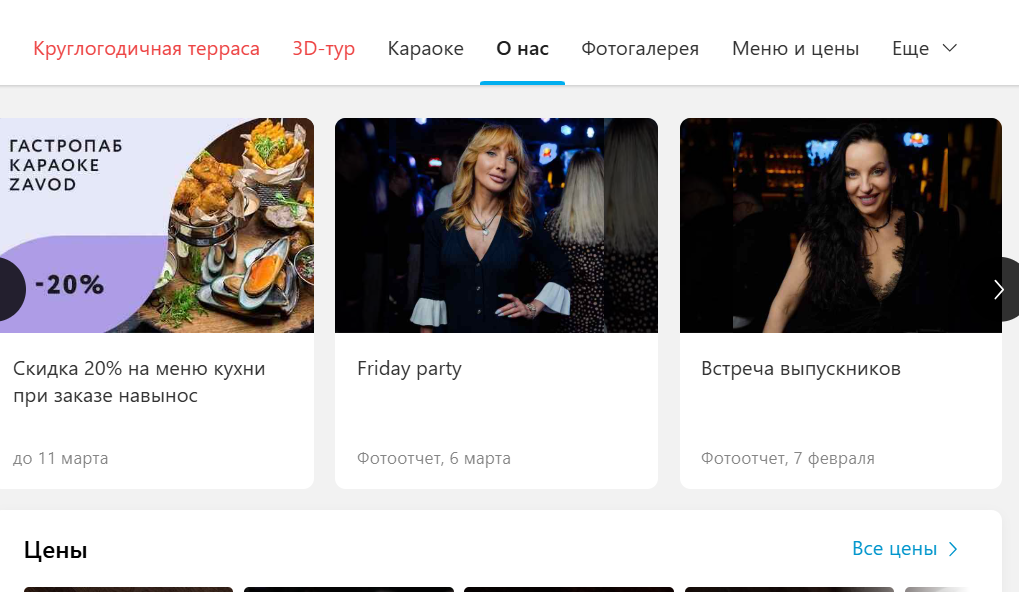Open the Все цены link
This screenshot has height=592, width=1019.
(904, 549)
